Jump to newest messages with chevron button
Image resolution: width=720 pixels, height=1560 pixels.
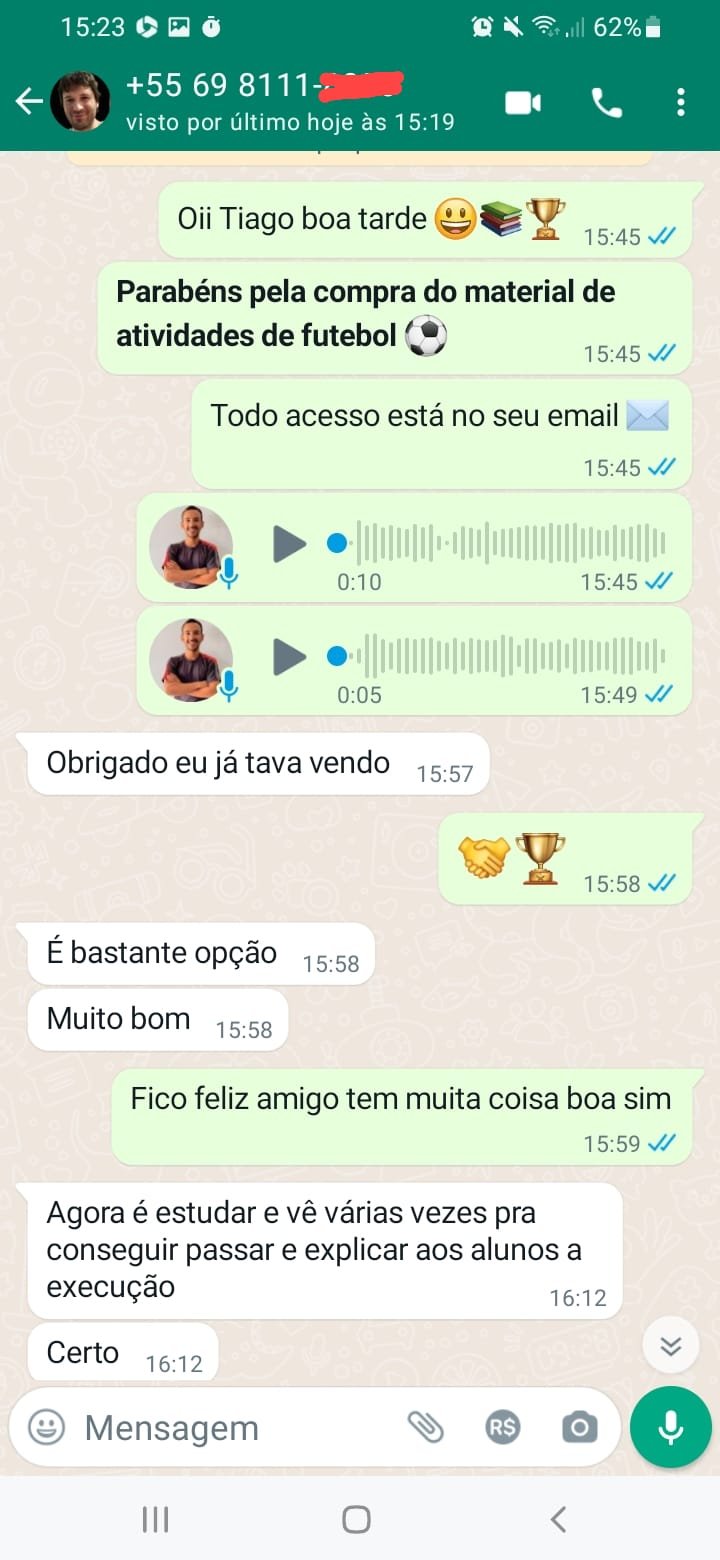click(670, 1345)
